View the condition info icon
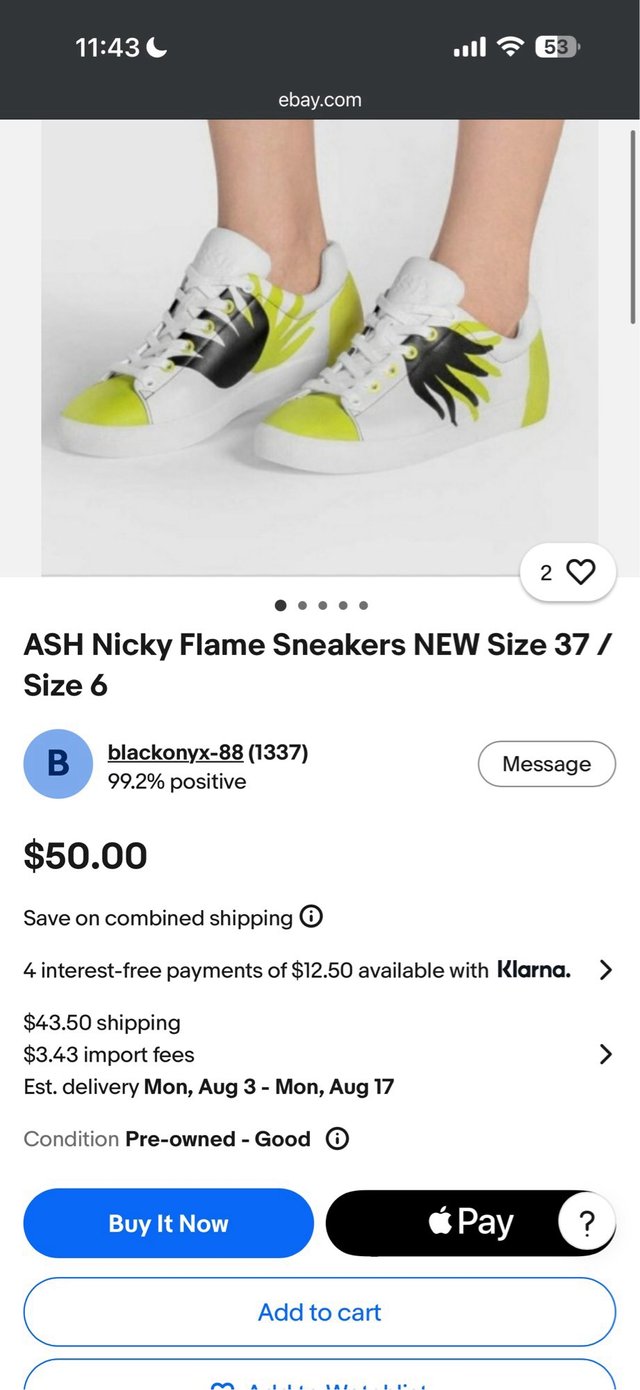640x1390 pixels. tap(338, 1139)
